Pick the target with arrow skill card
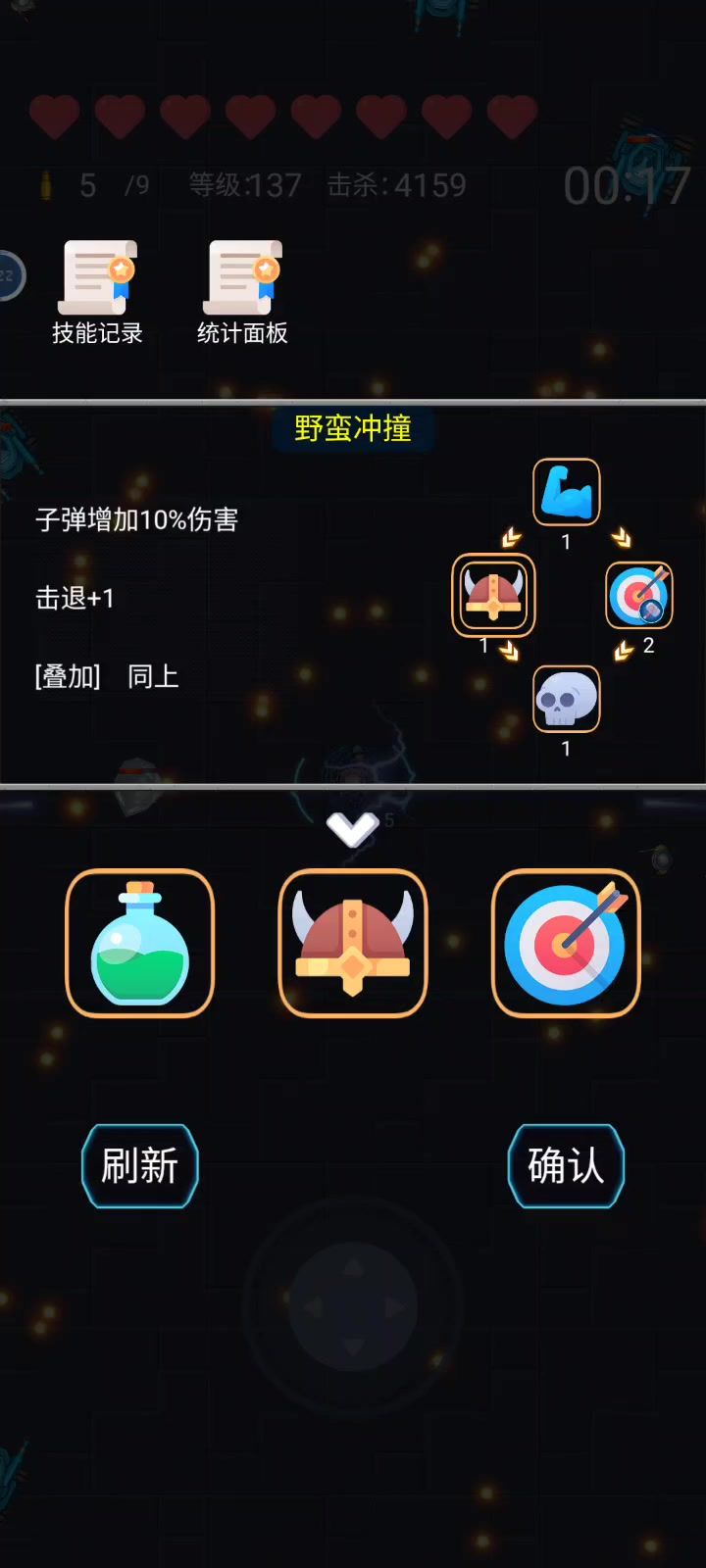Screen dimensions: 706x1568 pyautogui.click(x=566, y=944)
